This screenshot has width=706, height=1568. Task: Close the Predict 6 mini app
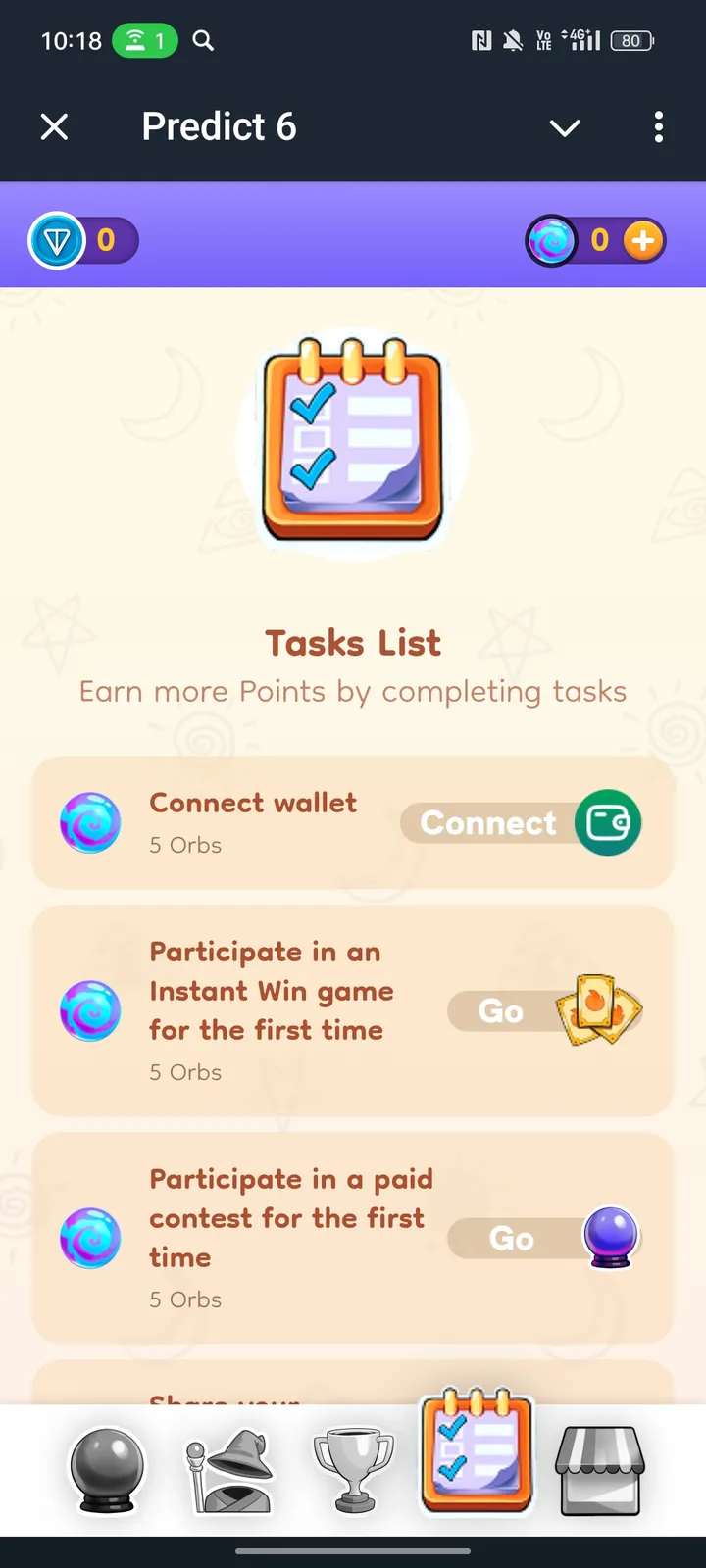[x=55, y=126]
